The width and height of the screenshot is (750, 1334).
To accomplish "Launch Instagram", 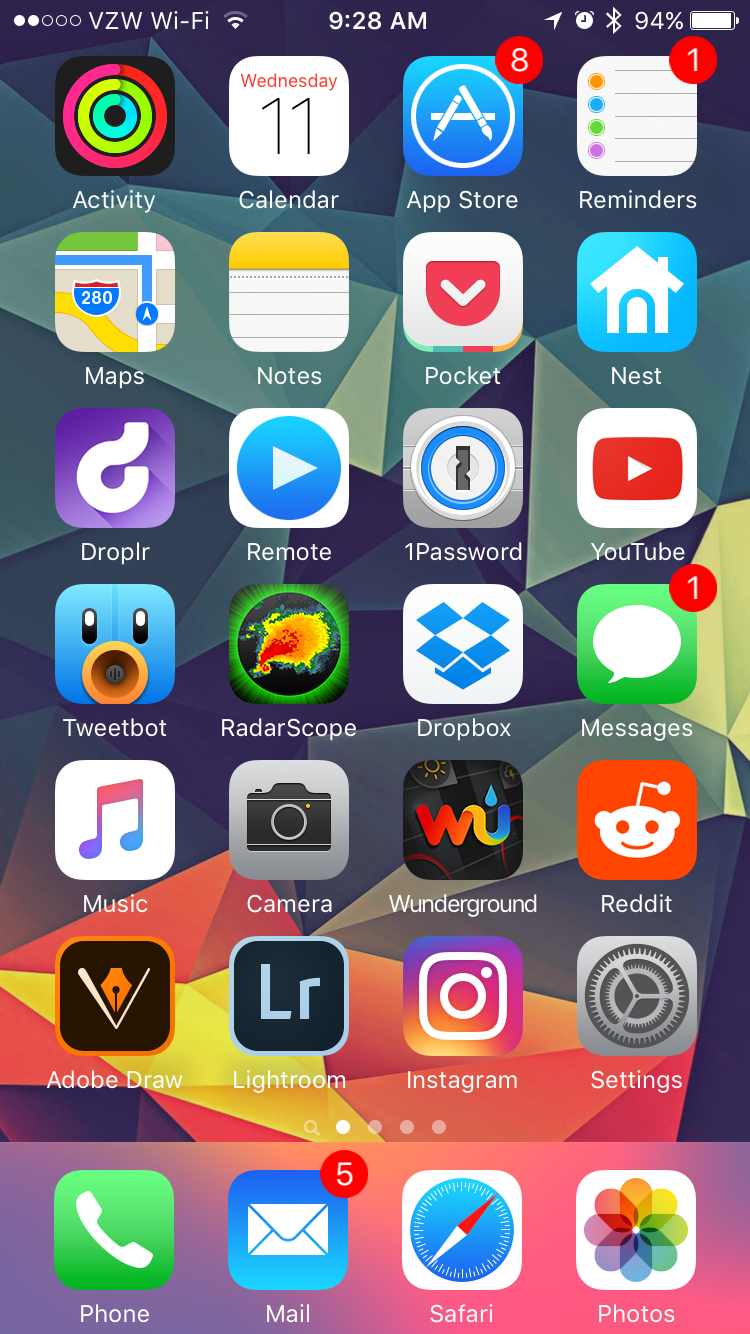I will point(463,996).
